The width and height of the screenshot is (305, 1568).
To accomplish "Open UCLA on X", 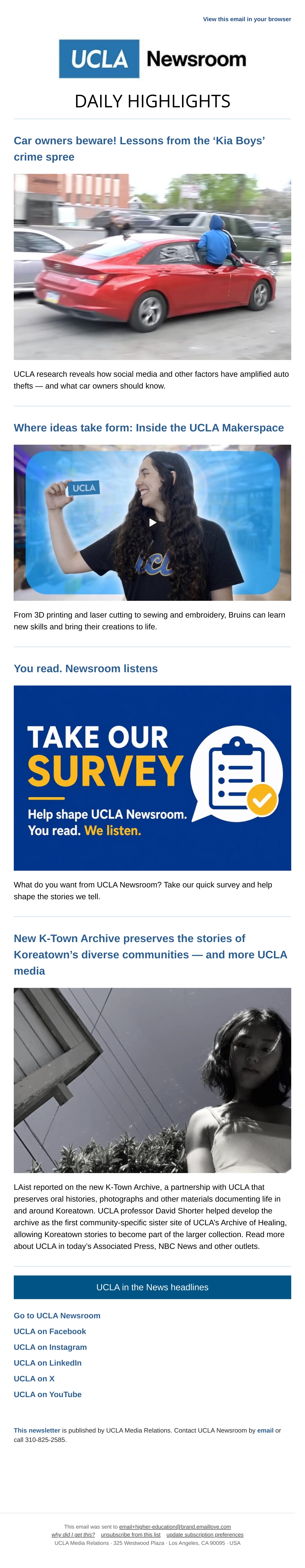I will click(x=34, y=1379).
